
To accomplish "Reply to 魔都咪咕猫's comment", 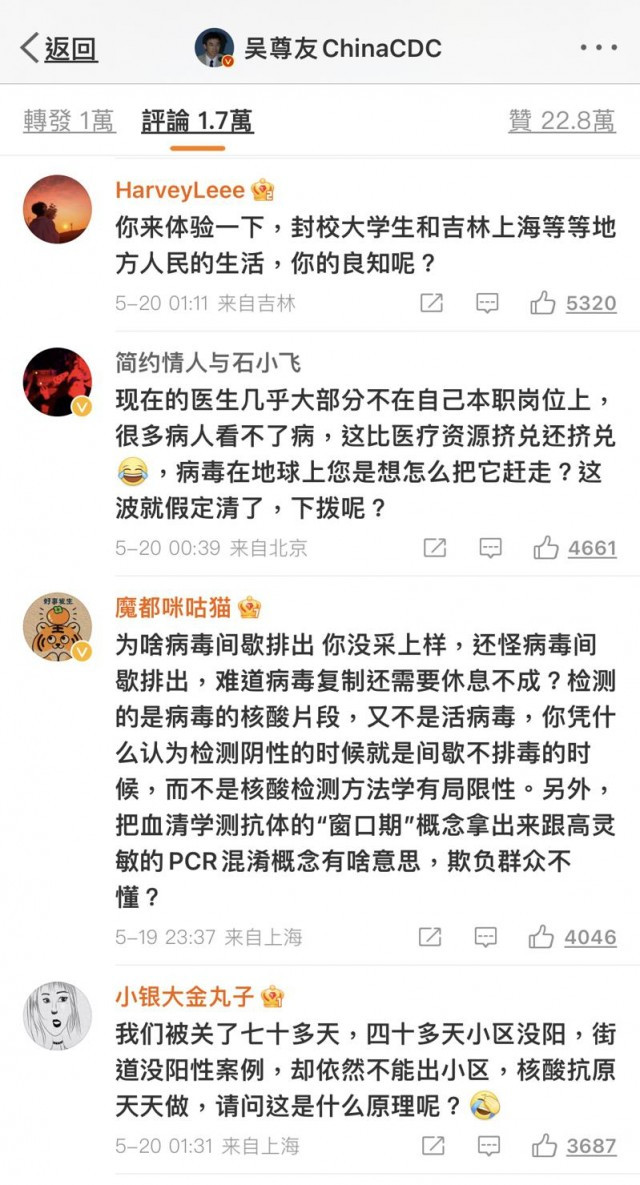I will [485, 937].
